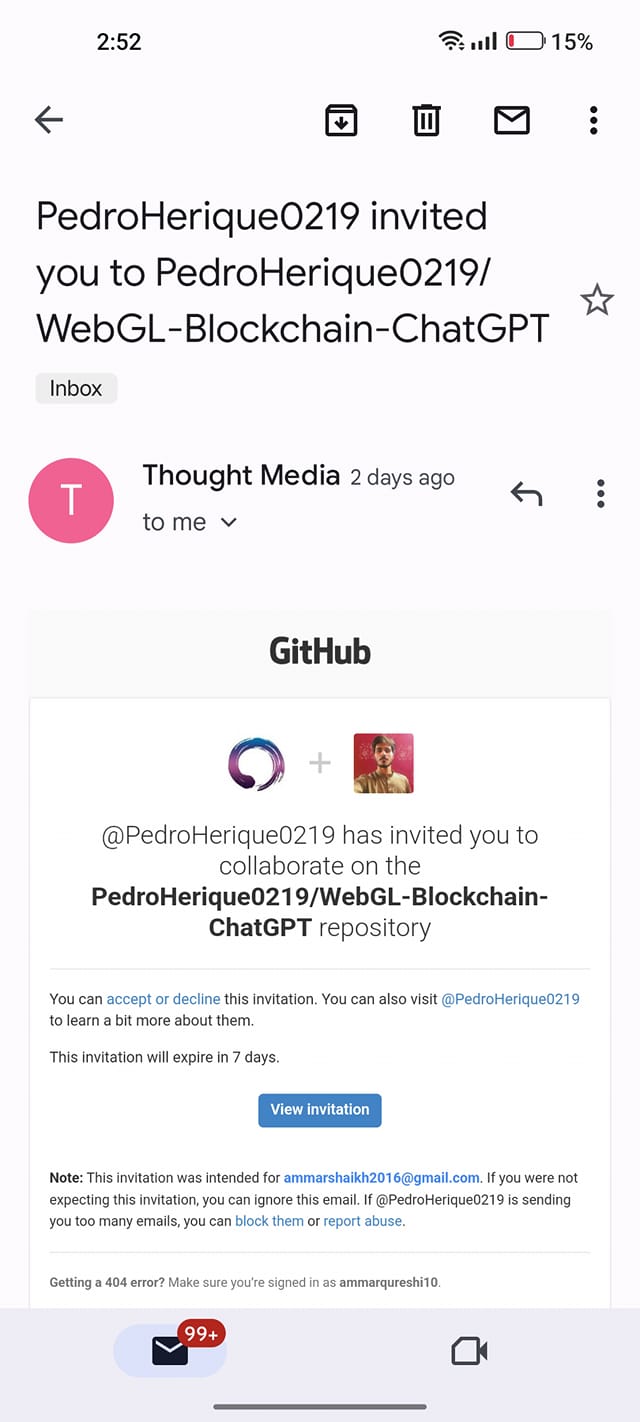
Task: Archive this email
Action: (x=341, y=121)
